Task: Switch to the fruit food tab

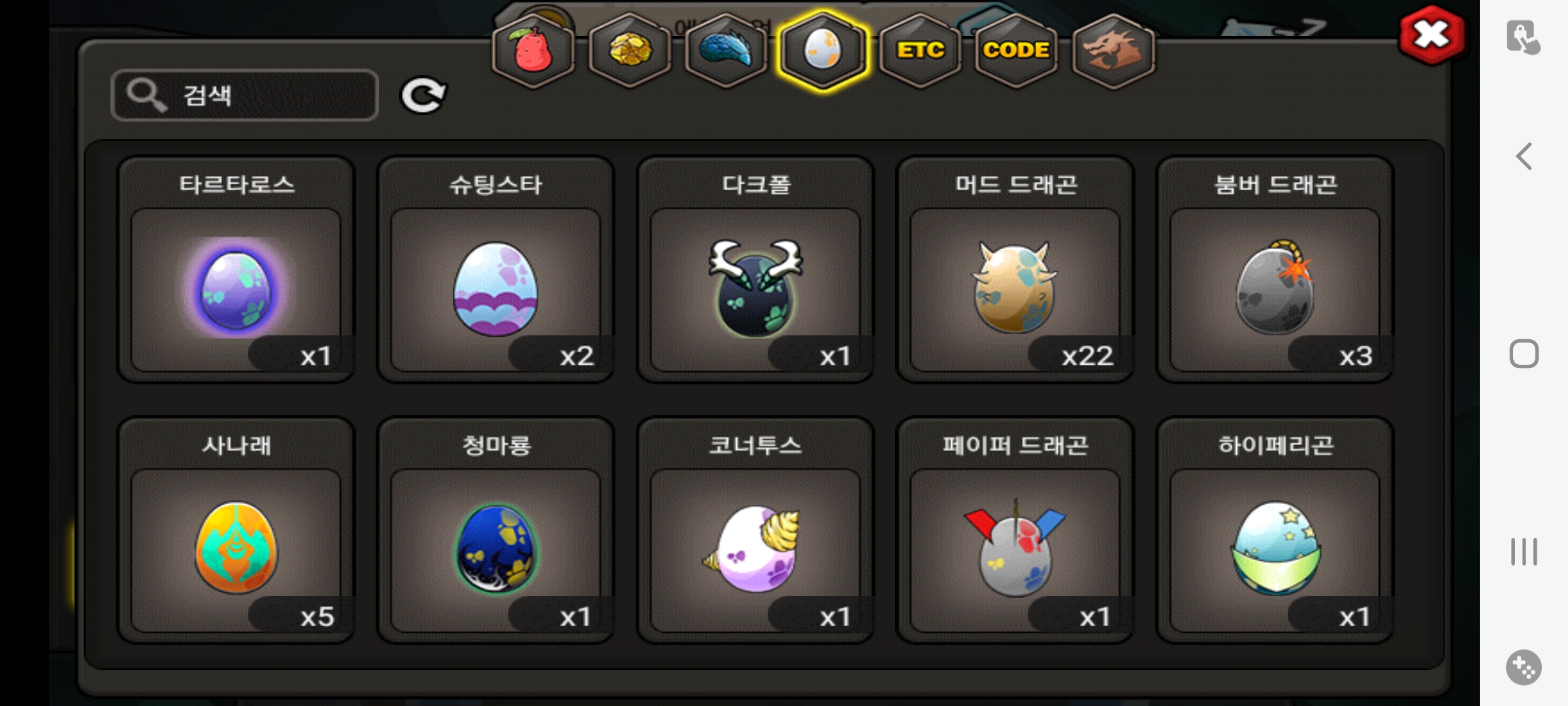Action: 533,50
